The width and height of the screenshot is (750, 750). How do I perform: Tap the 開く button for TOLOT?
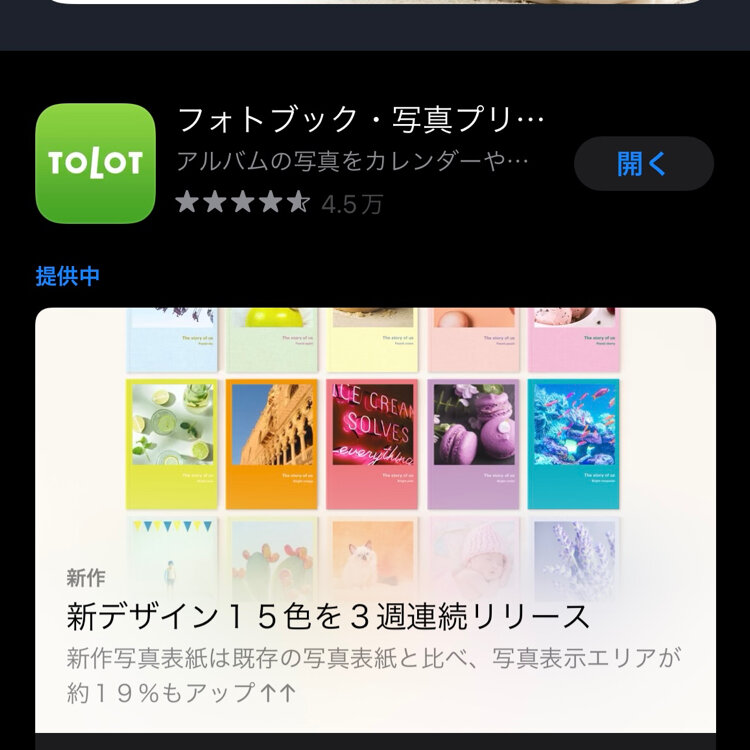coord(643,164)
